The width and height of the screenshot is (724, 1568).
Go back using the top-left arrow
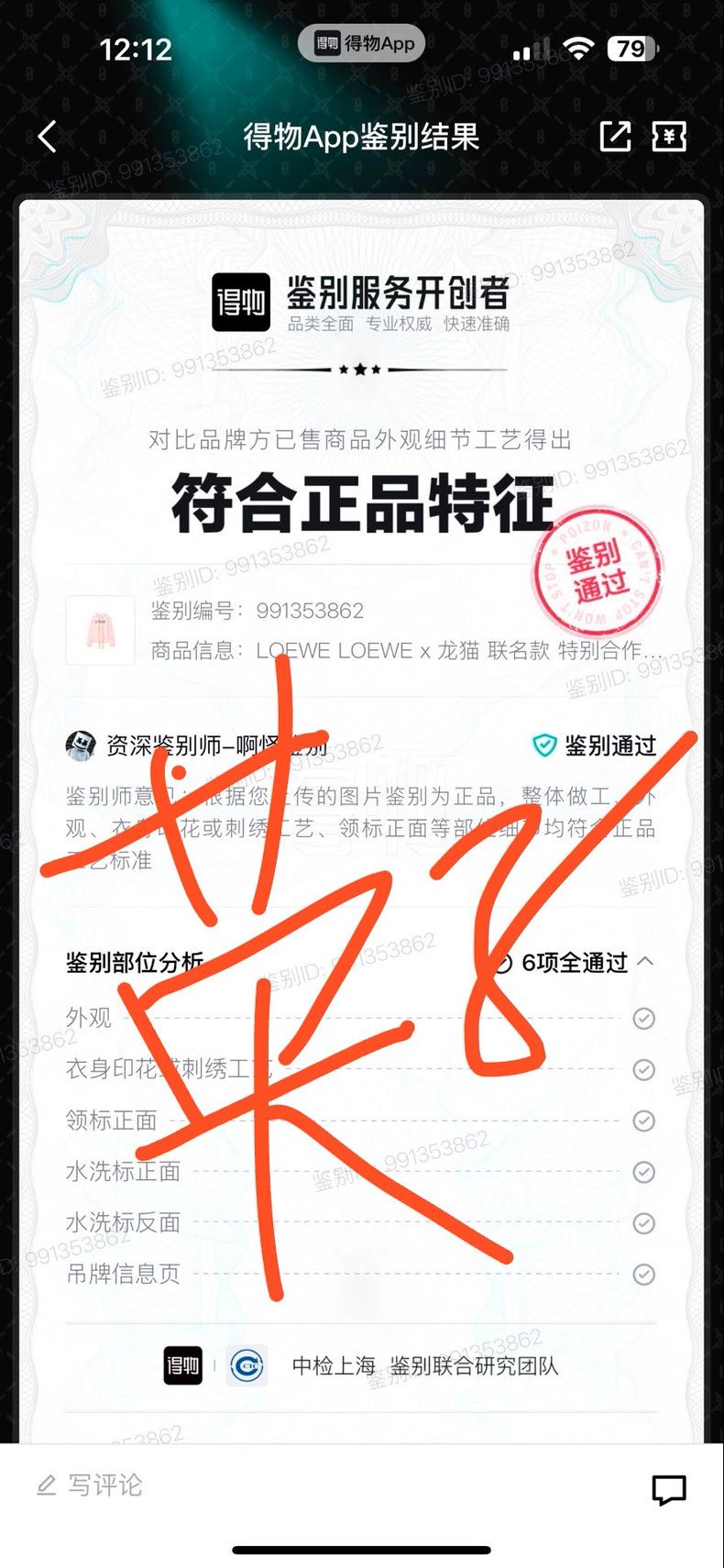point(48,137)
